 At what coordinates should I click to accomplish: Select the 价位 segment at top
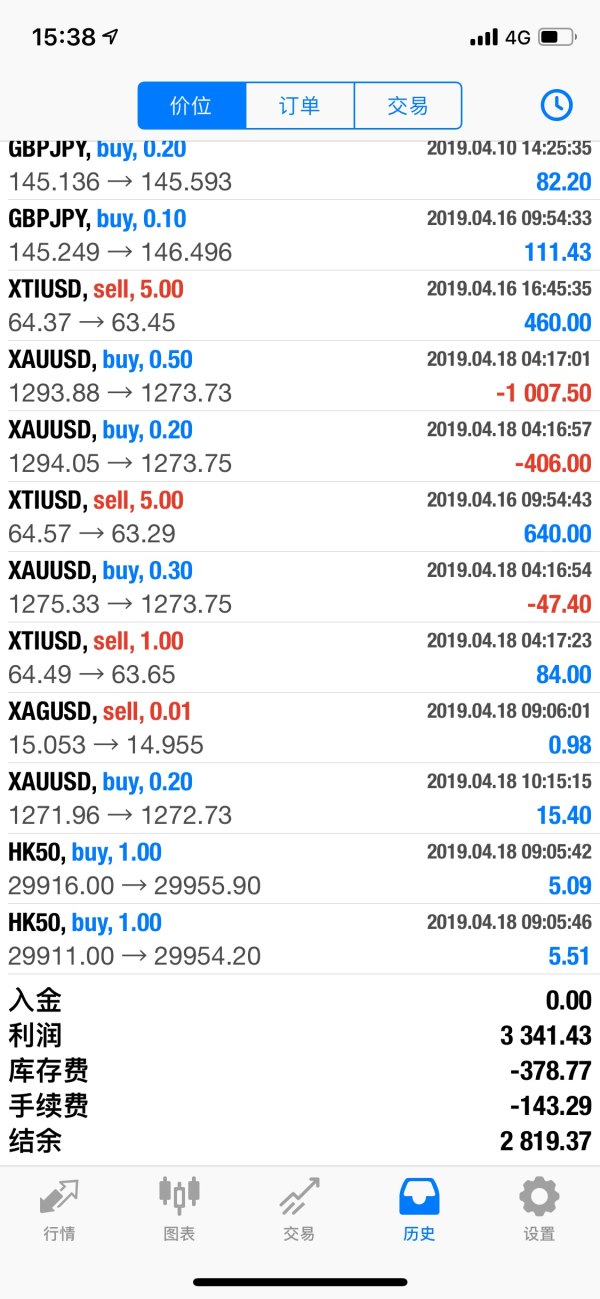[x=192, y=106]
